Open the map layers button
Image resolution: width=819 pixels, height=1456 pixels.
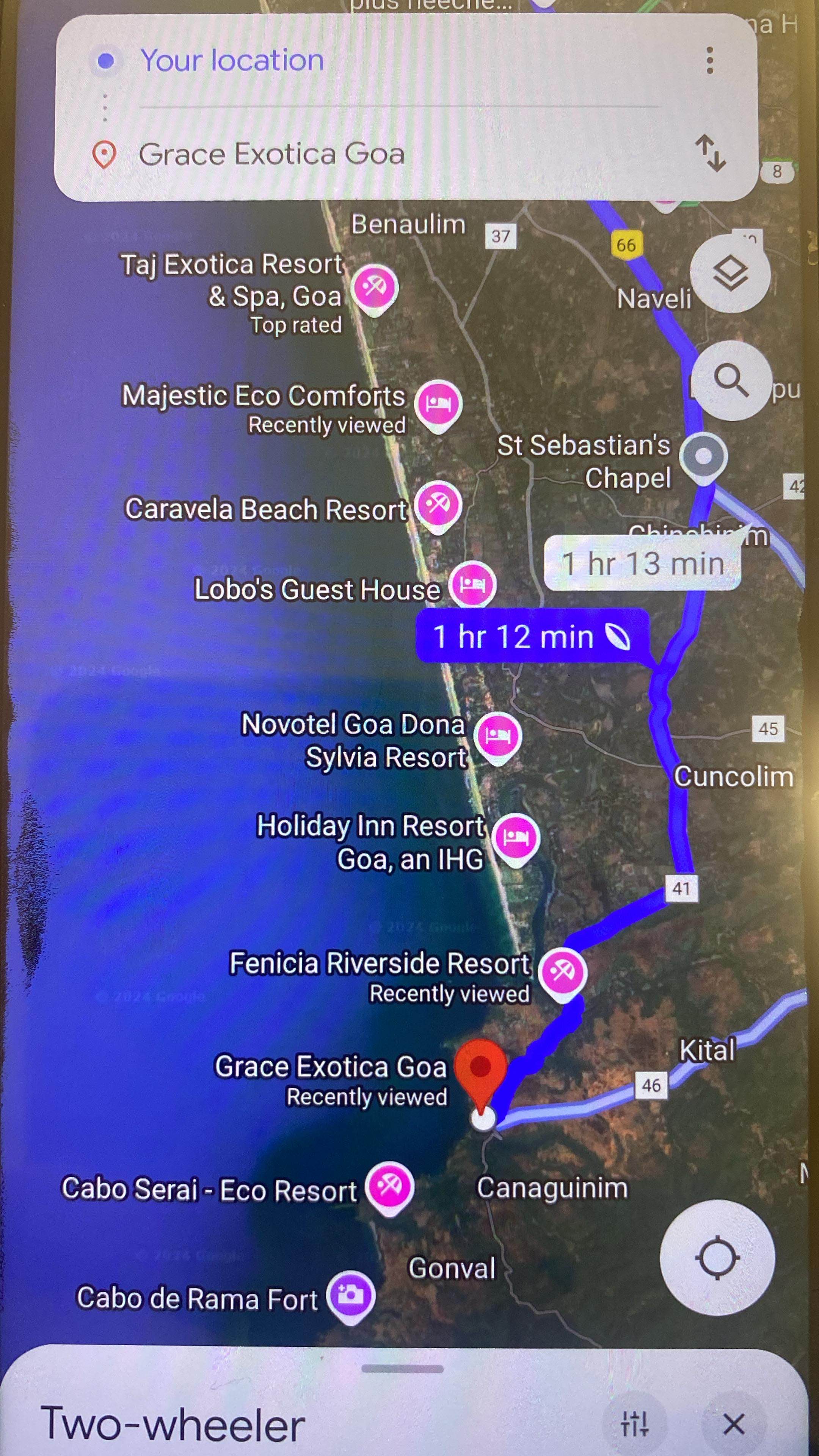click(730, 273)
